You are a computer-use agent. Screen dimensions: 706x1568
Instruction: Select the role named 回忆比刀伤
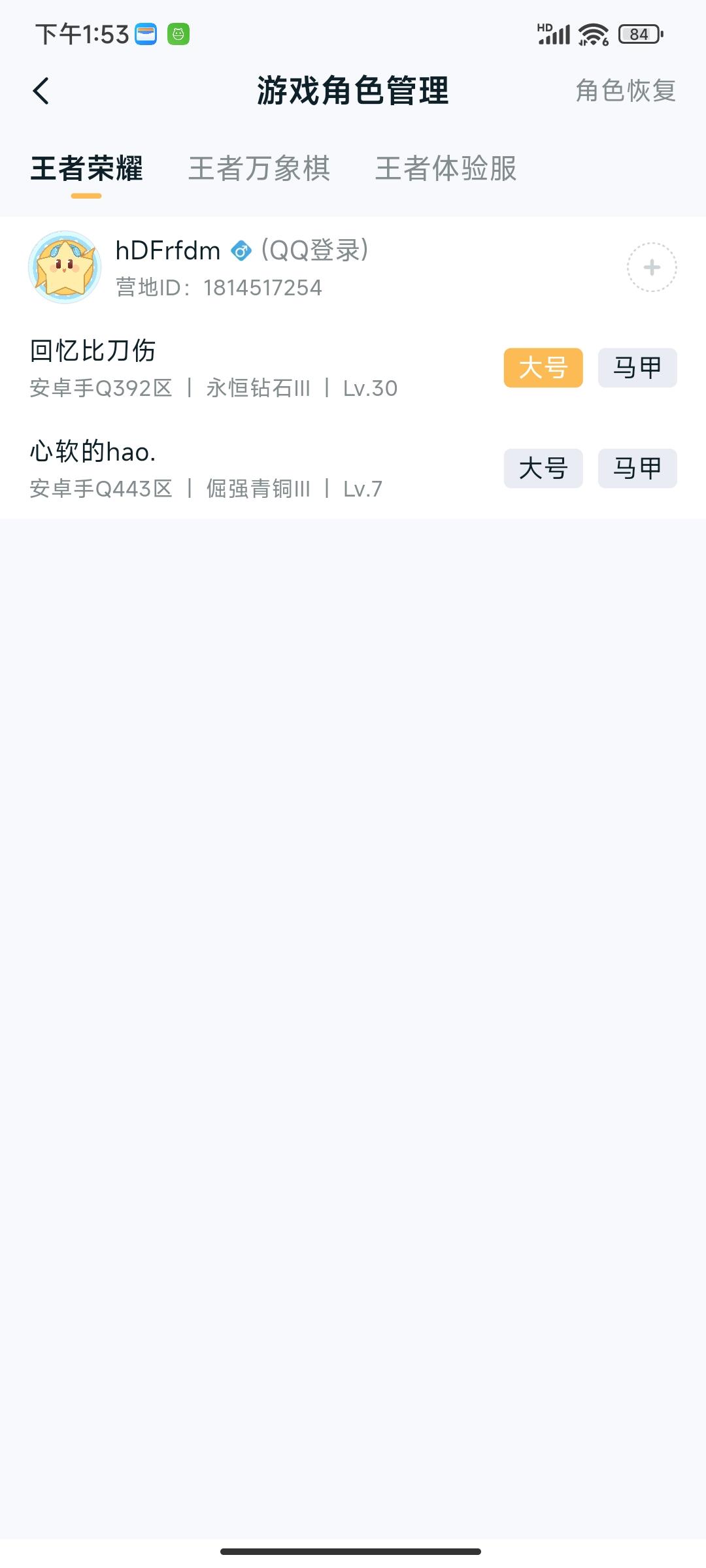(93, 351)
